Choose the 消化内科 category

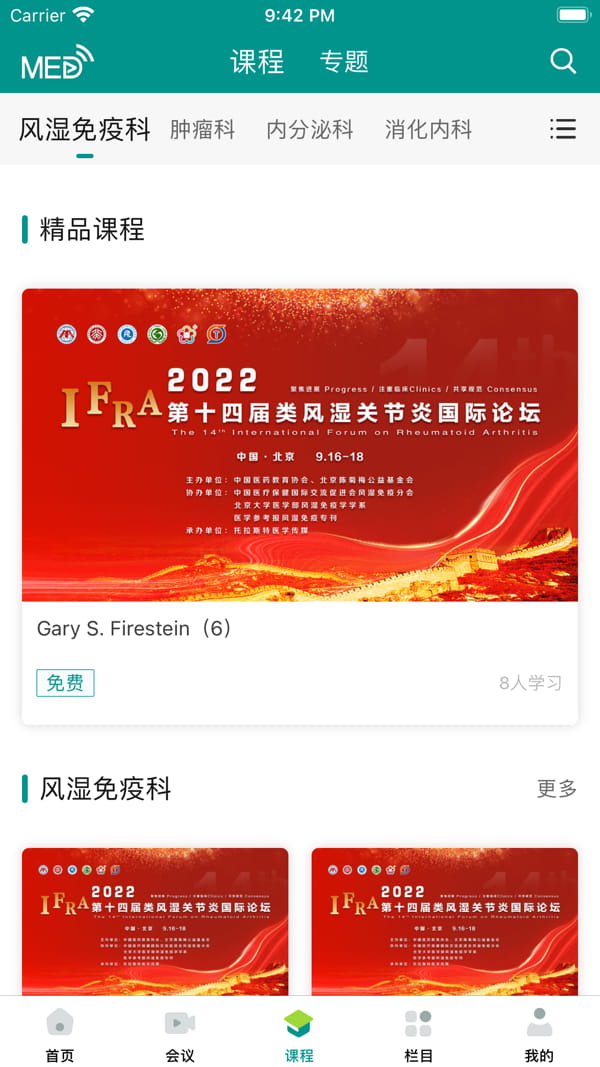(x=428, y=129)
